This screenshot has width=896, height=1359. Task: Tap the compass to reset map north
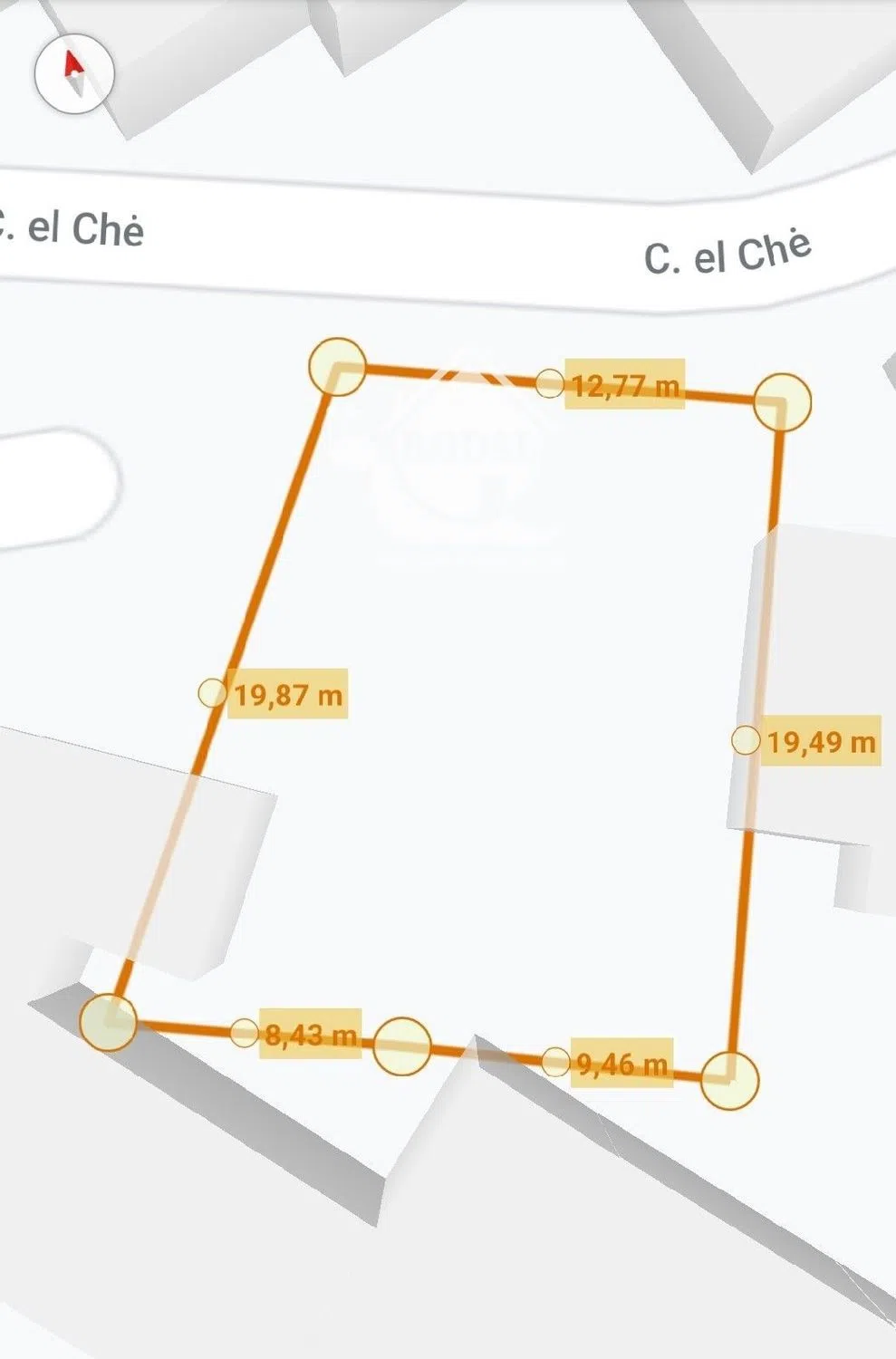(x=74, y=73)
